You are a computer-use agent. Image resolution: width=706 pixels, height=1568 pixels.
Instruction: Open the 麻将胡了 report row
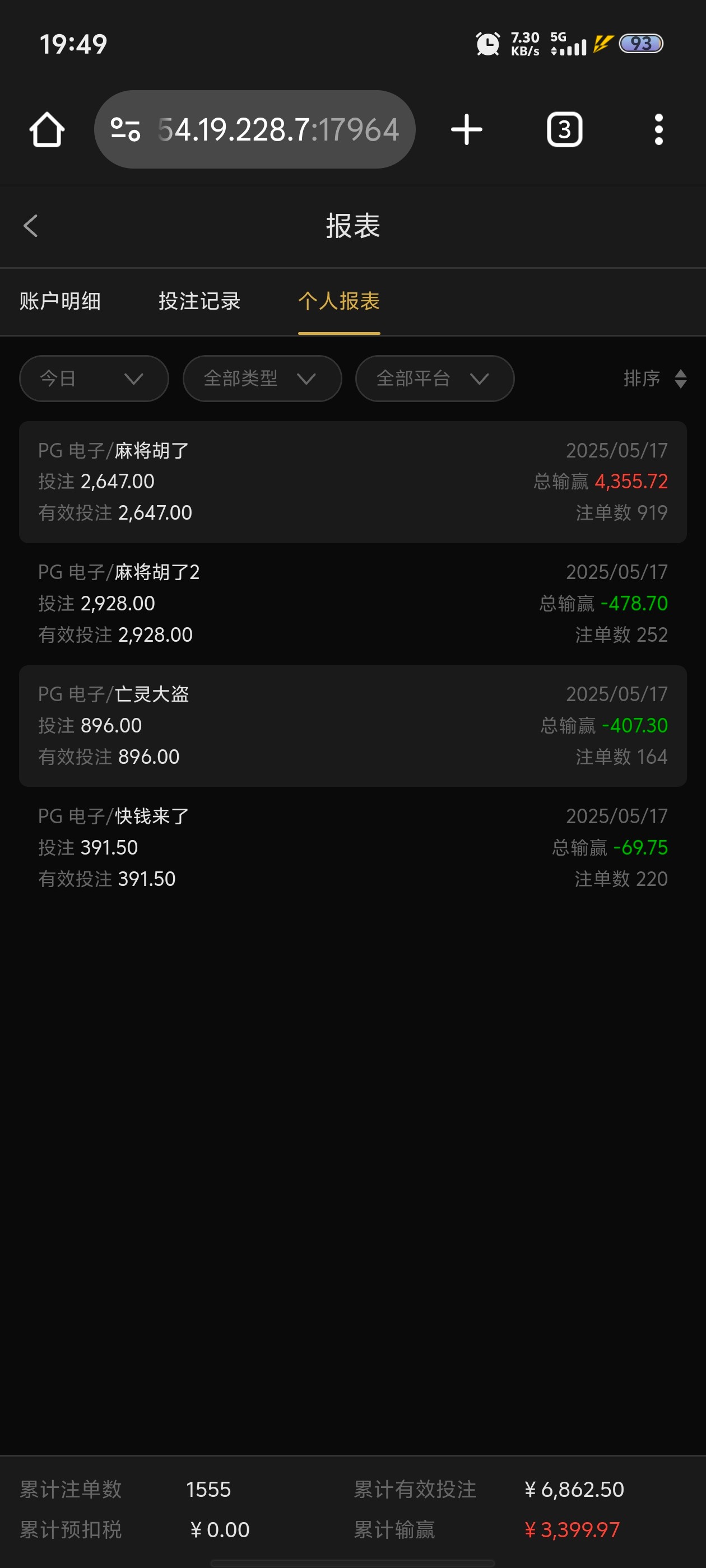pos(352,482)
